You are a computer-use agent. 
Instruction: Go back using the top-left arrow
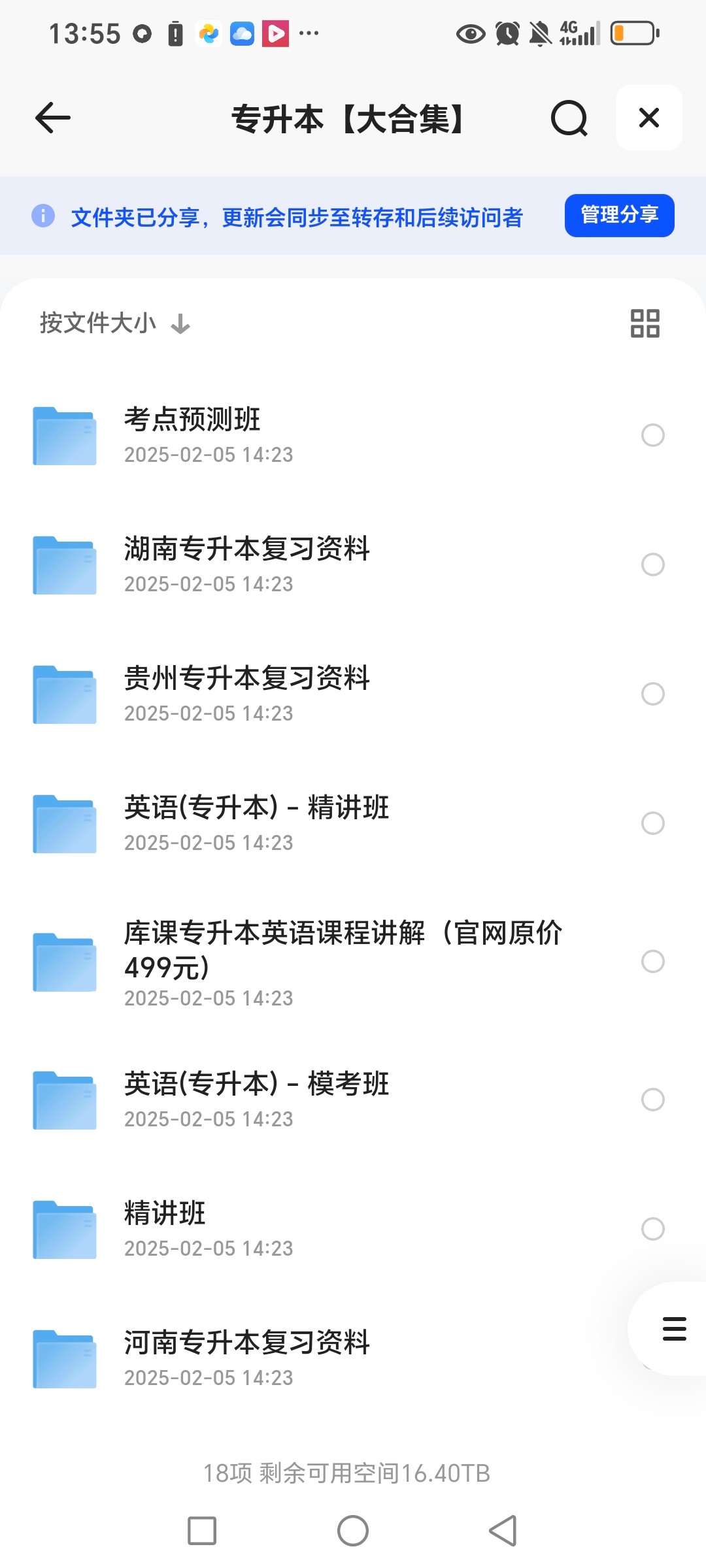pos(53,118)
